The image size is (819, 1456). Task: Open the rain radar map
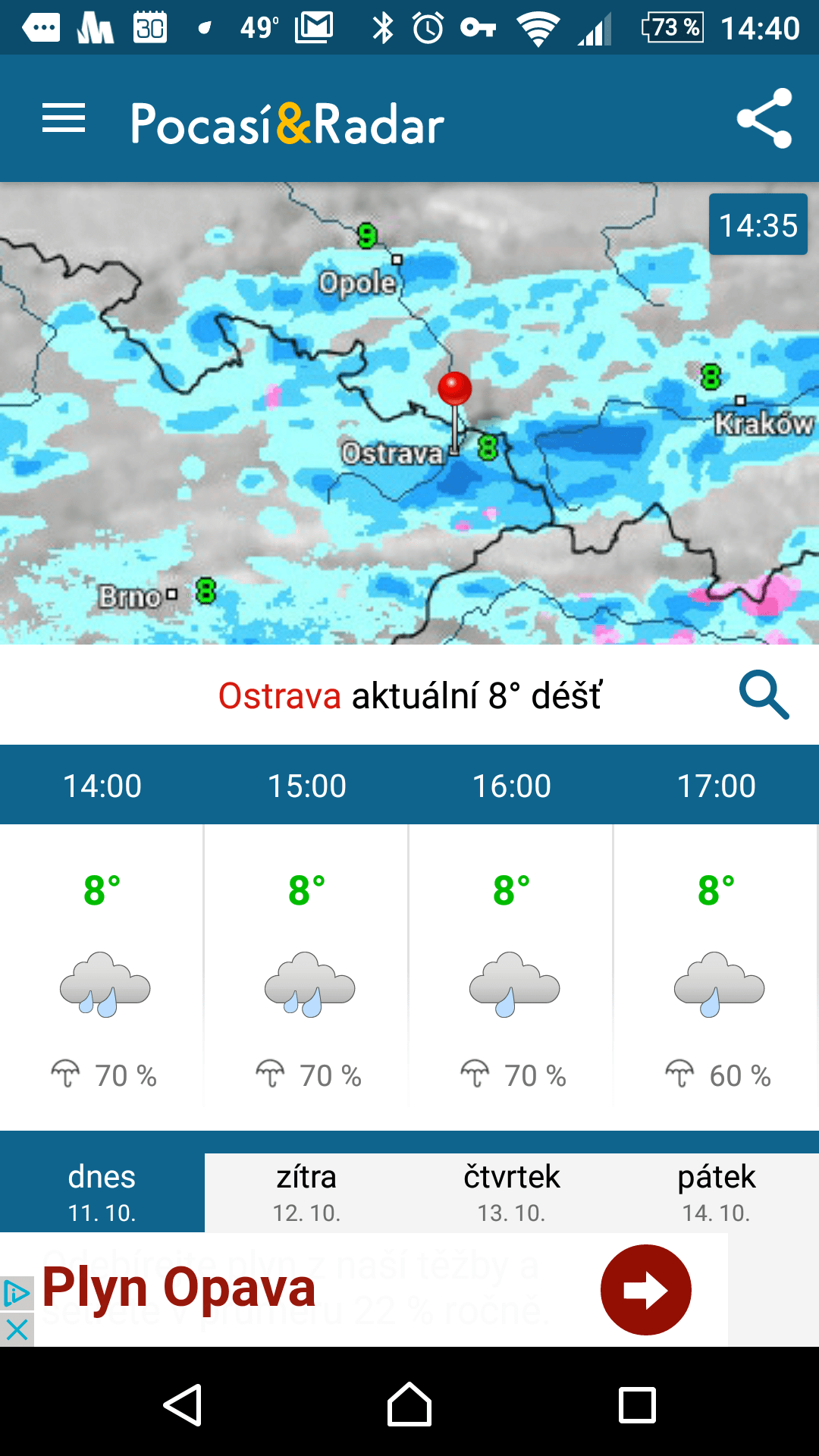coord(409,413)
